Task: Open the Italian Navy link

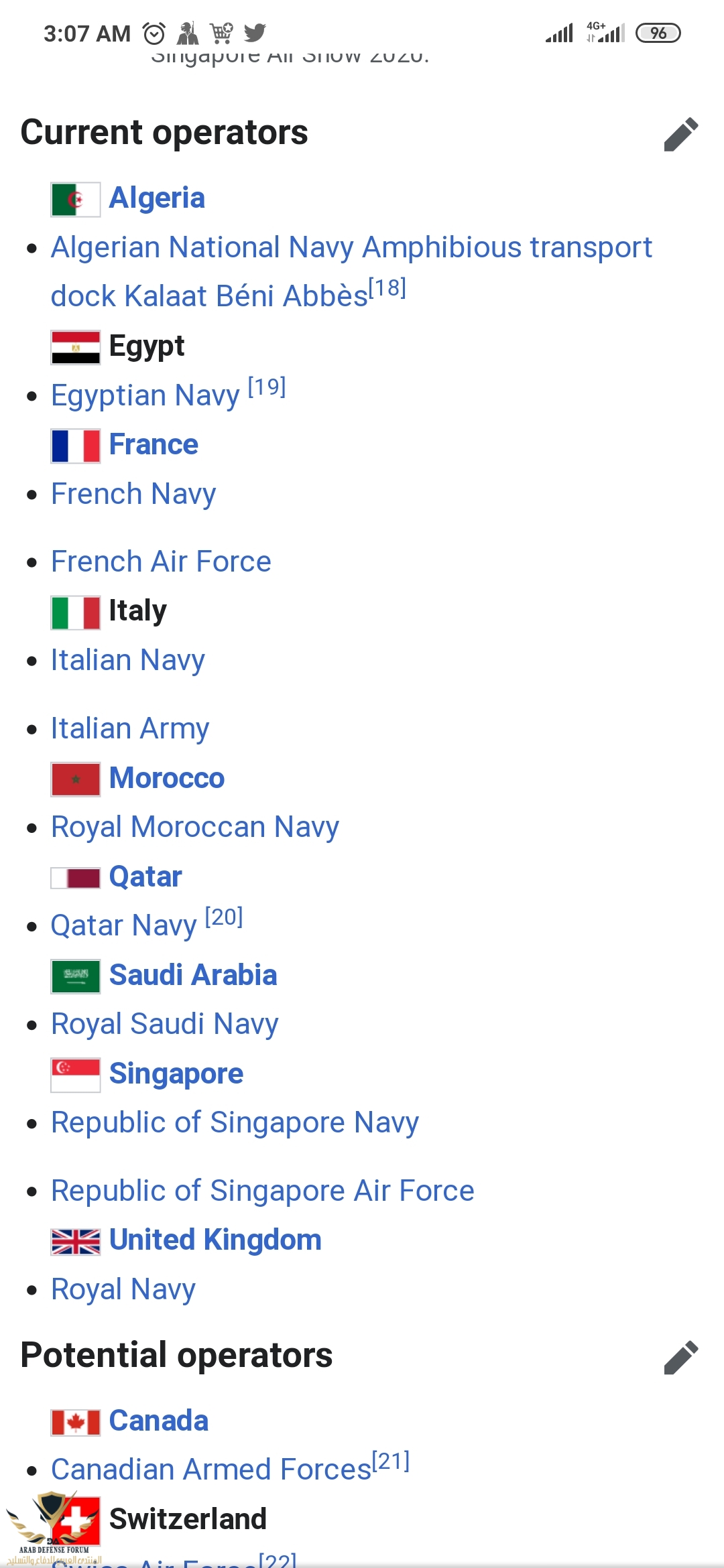Action: pyautogui.click(x=128, y=661)
